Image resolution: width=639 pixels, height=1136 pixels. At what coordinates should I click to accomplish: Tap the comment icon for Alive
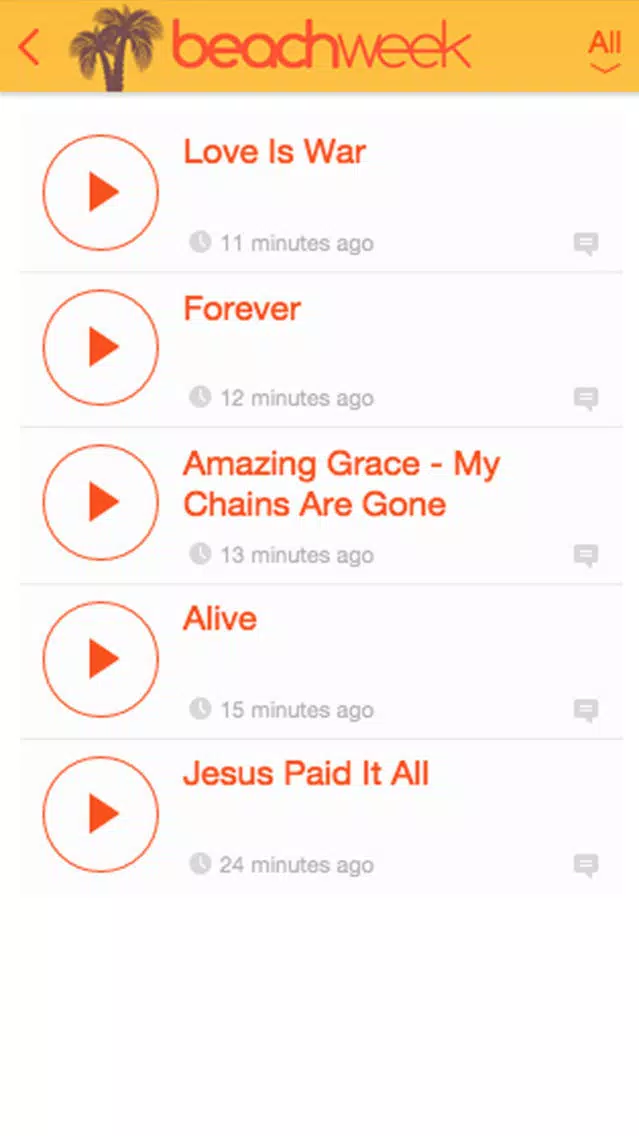point(586,711)
